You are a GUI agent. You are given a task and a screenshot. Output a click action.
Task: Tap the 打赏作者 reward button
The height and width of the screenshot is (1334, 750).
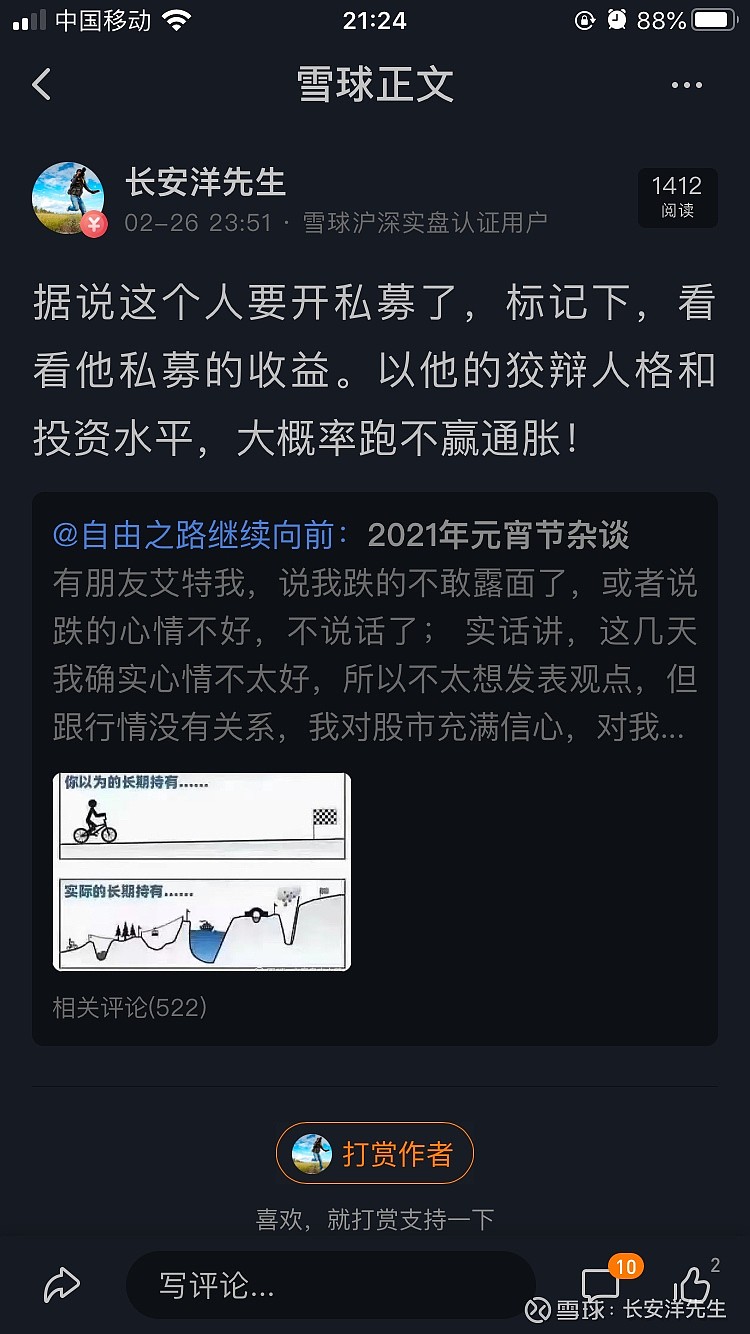(375, 1154)
